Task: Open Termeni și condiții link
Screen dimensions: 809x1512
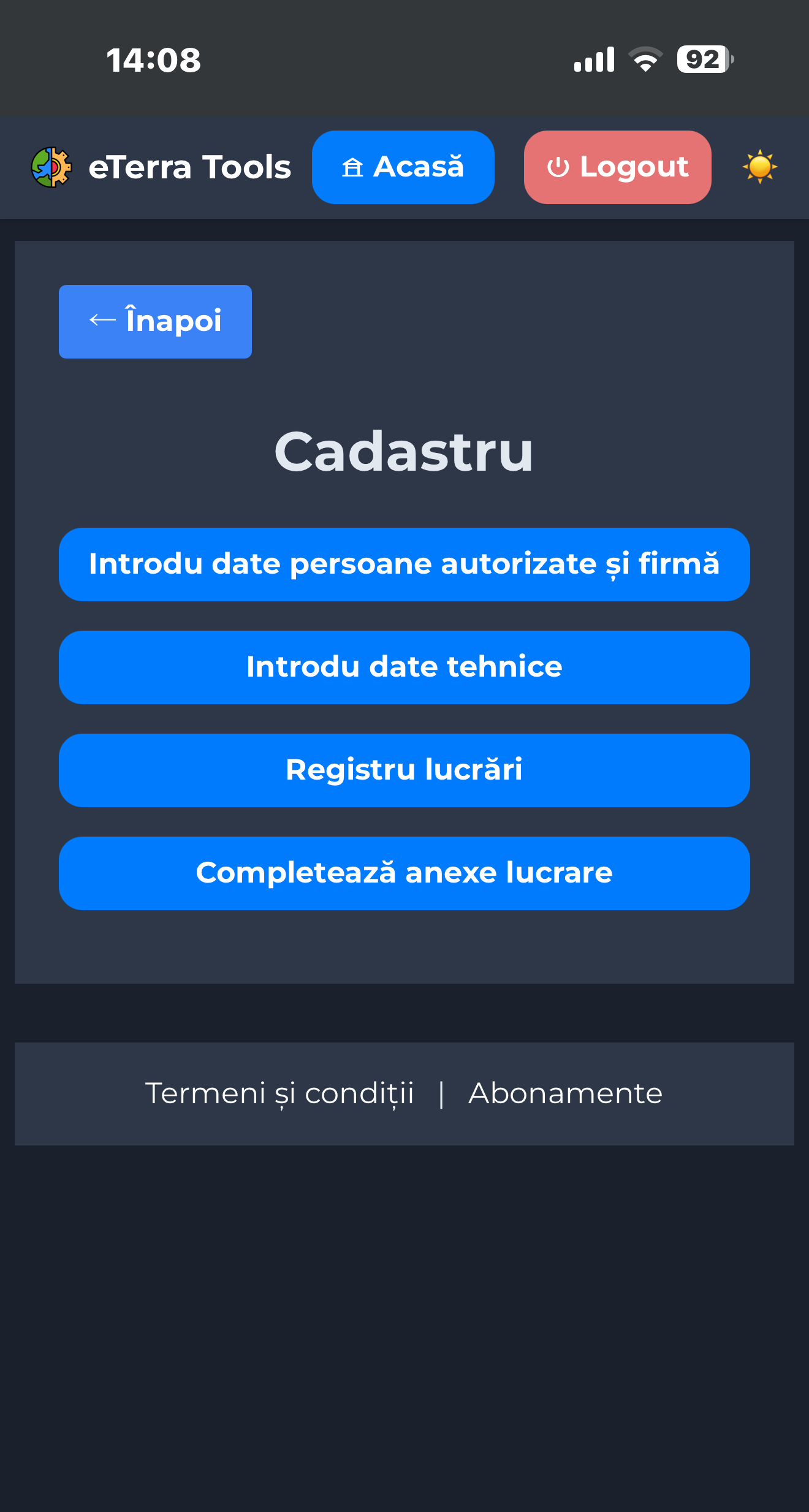Action: coord(279,1093)
